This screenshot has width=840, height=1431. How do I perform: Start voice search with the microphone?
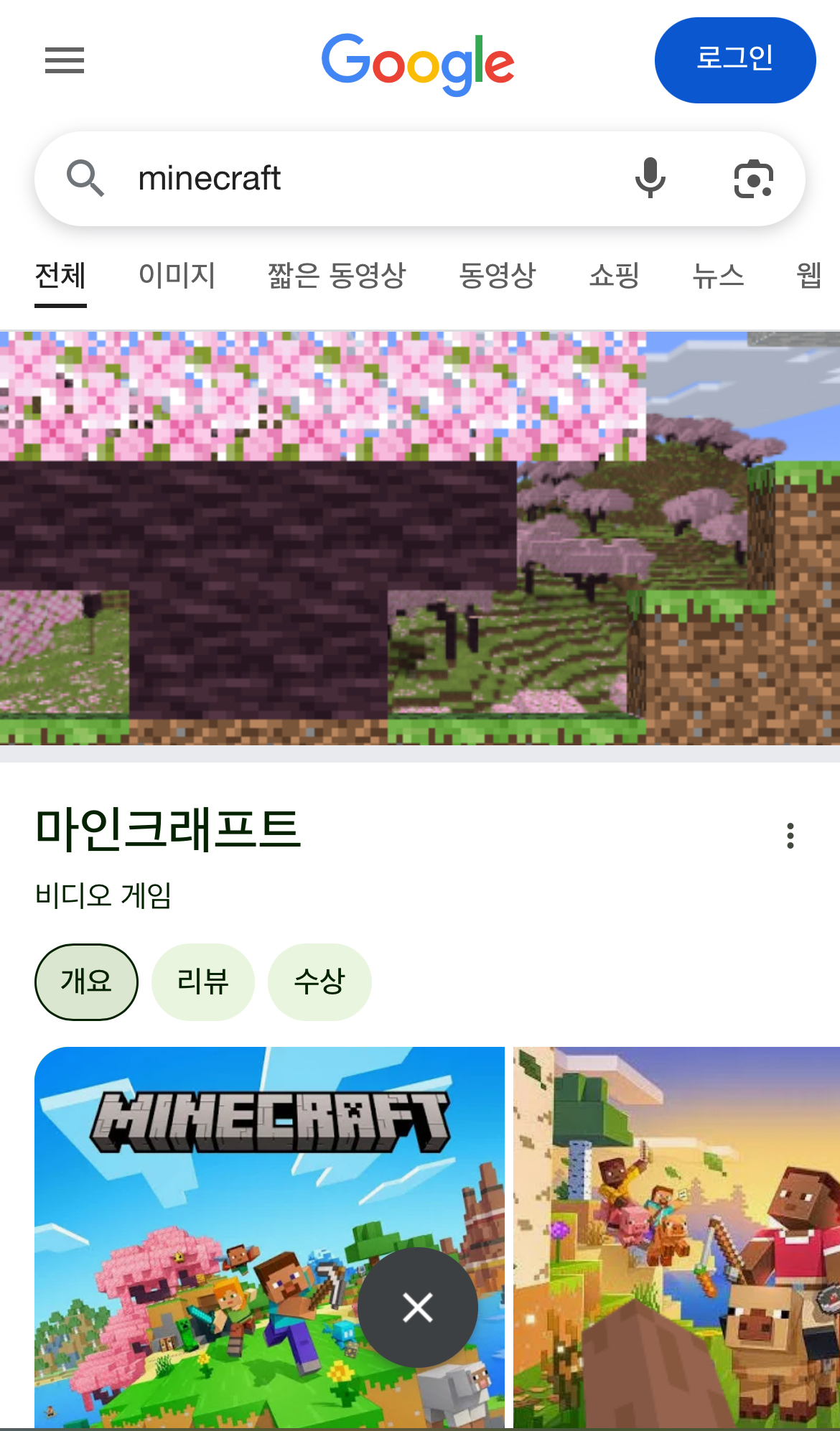click(x=650, y=178)
